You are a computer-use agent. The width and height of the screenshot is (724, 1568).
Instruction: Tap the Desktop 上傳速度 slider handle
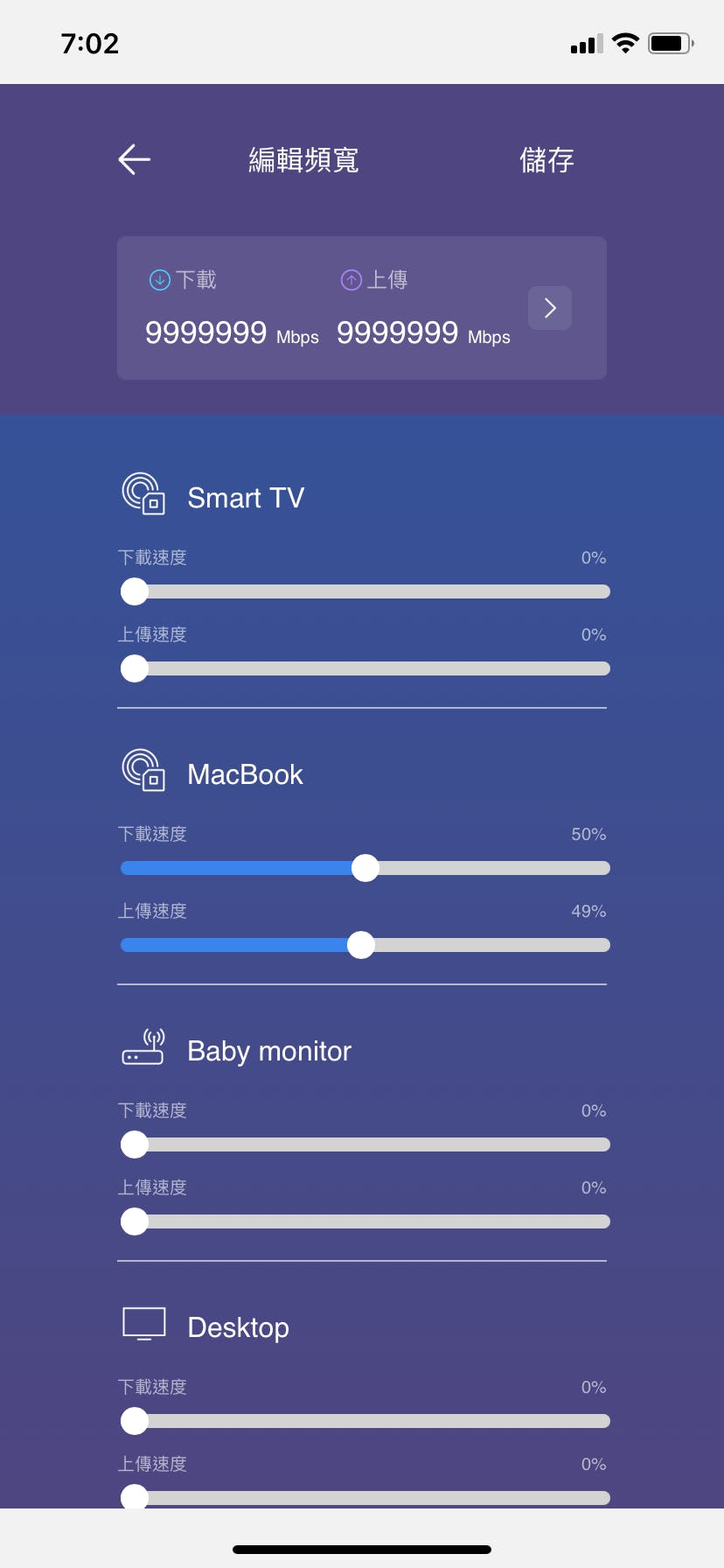[135, 1496]
